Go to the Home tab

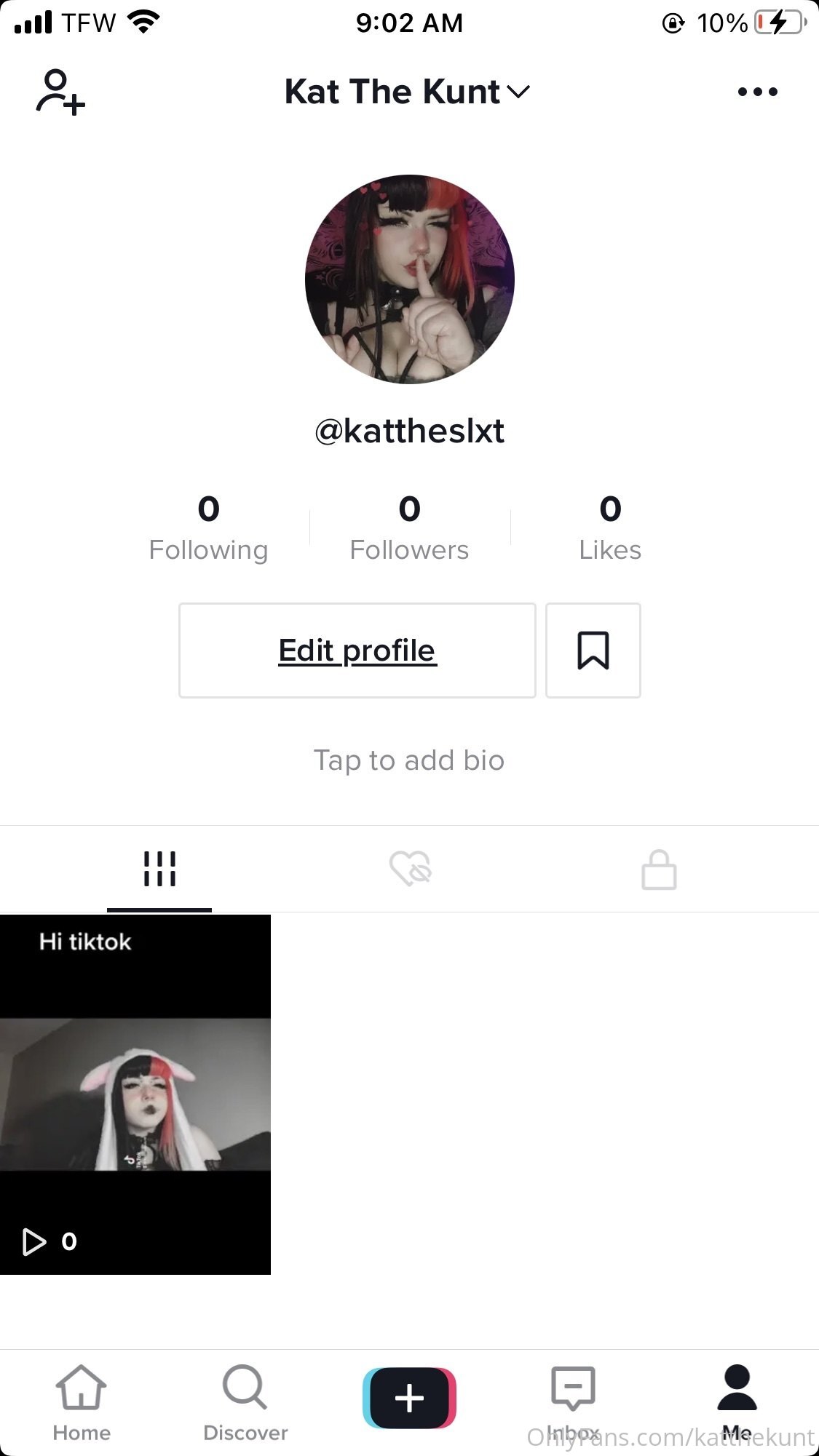(82, 1403)
